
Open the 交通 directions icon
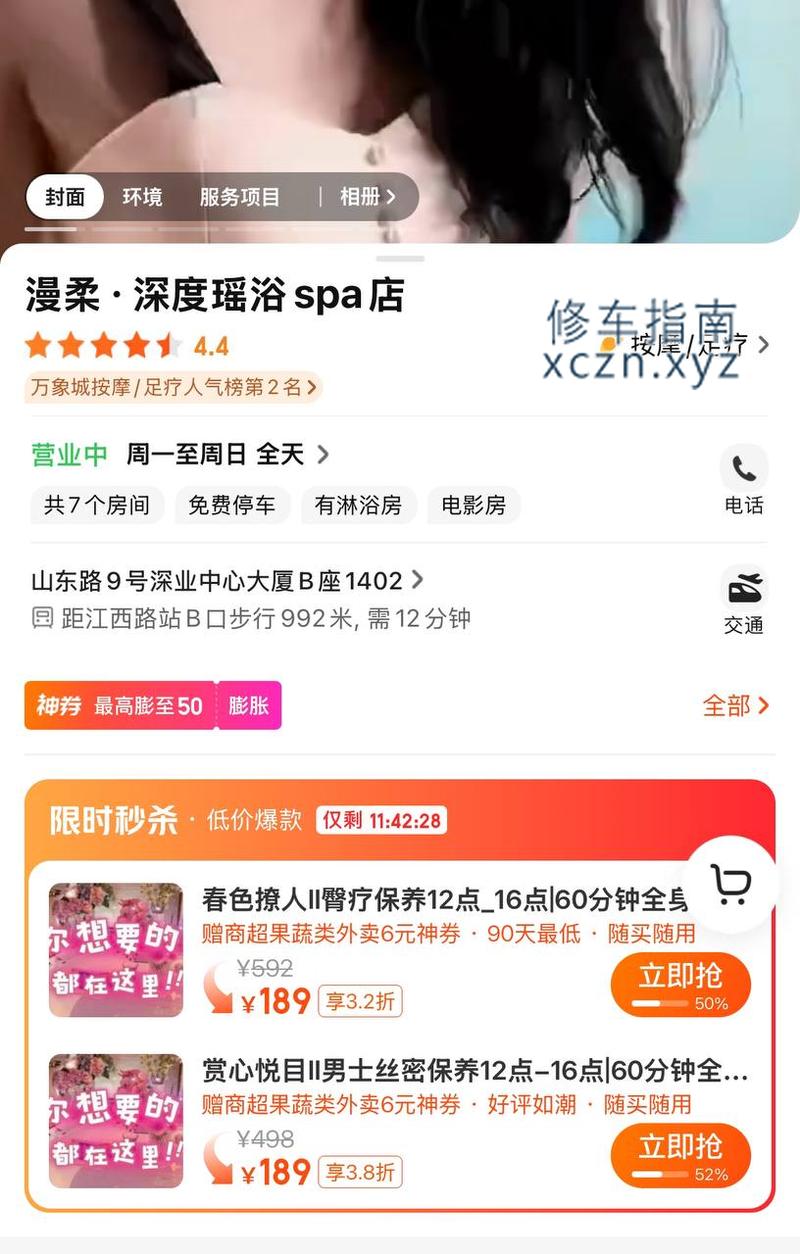(x=744, y=600)
